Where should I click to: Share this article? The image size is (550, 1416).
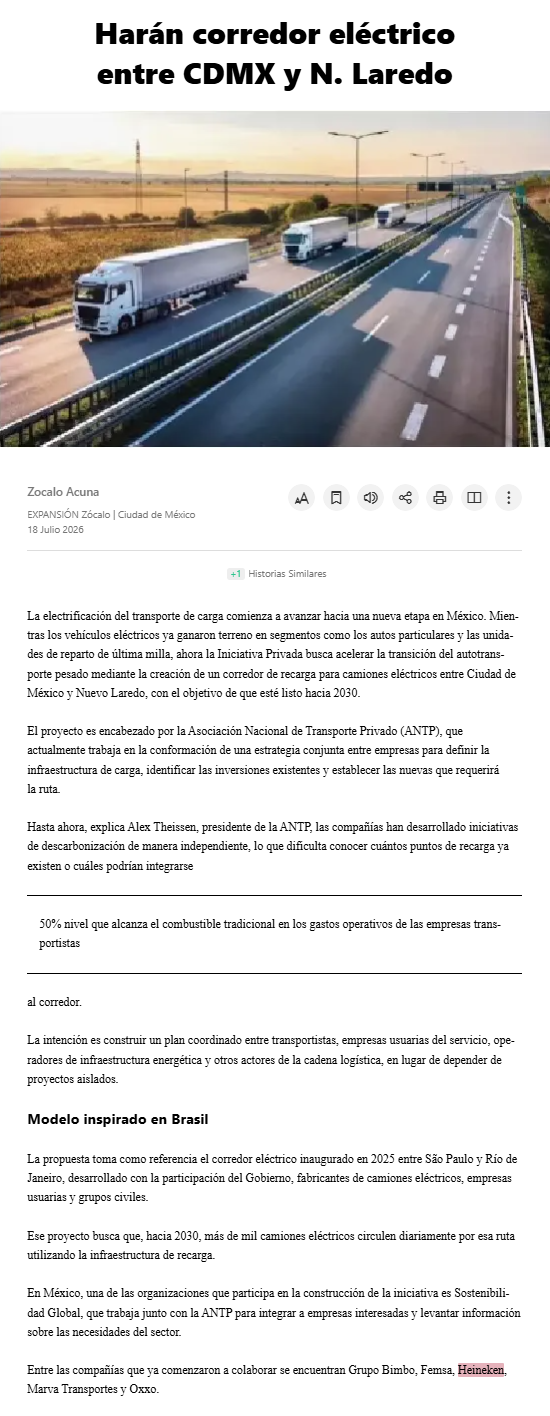click(405, 497)
